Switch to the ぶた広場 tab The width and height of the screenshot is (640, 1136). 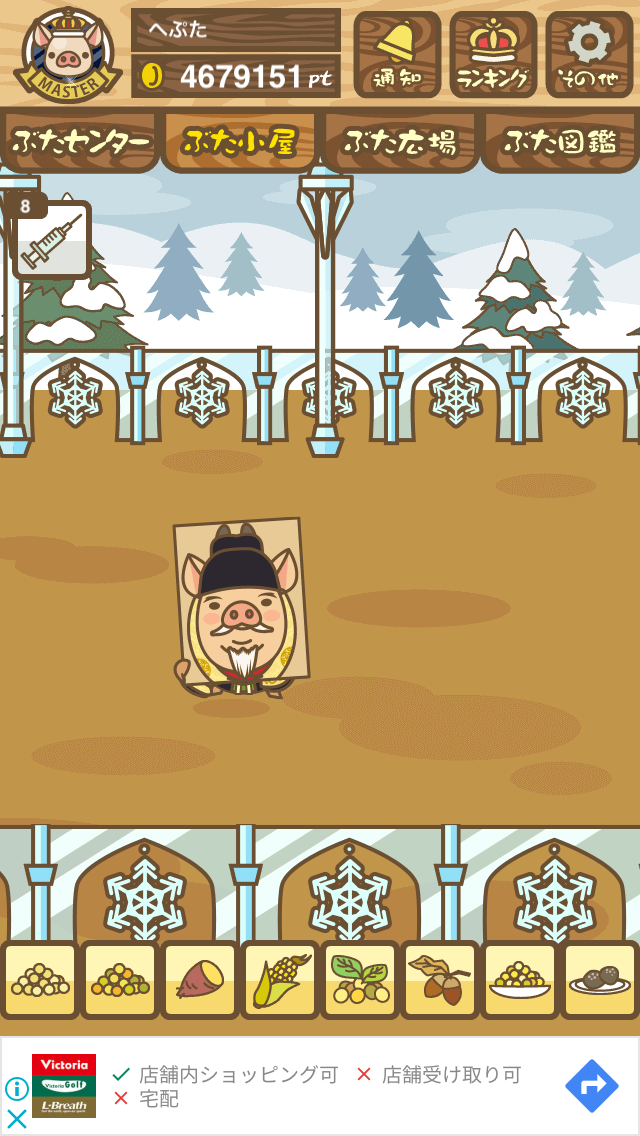click(x=400, y=141)
